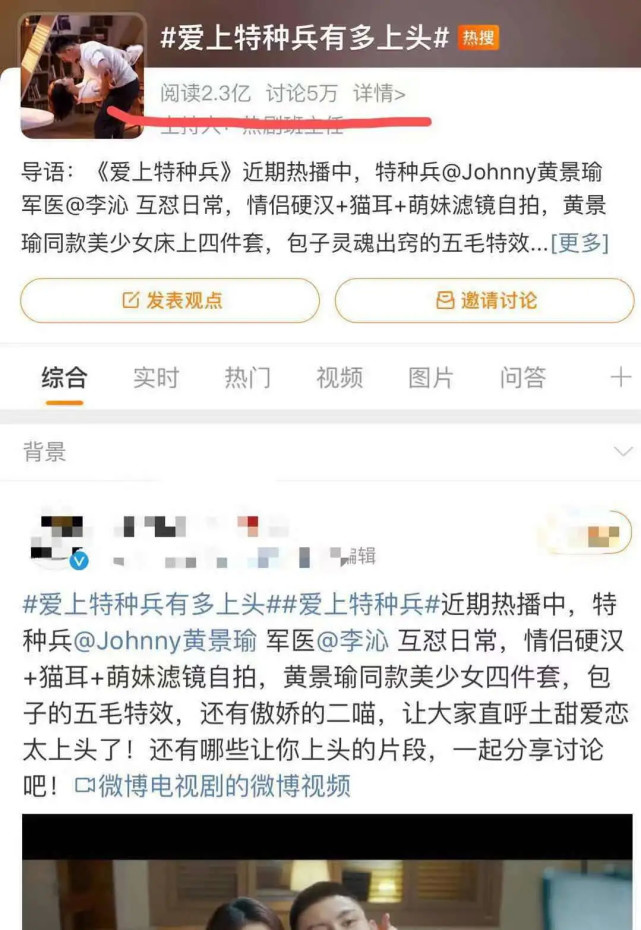The height and width of the screenshot is (930, 641).
Task: Collapse the 背景 section chevron
Action: click(x=621, y=452)
